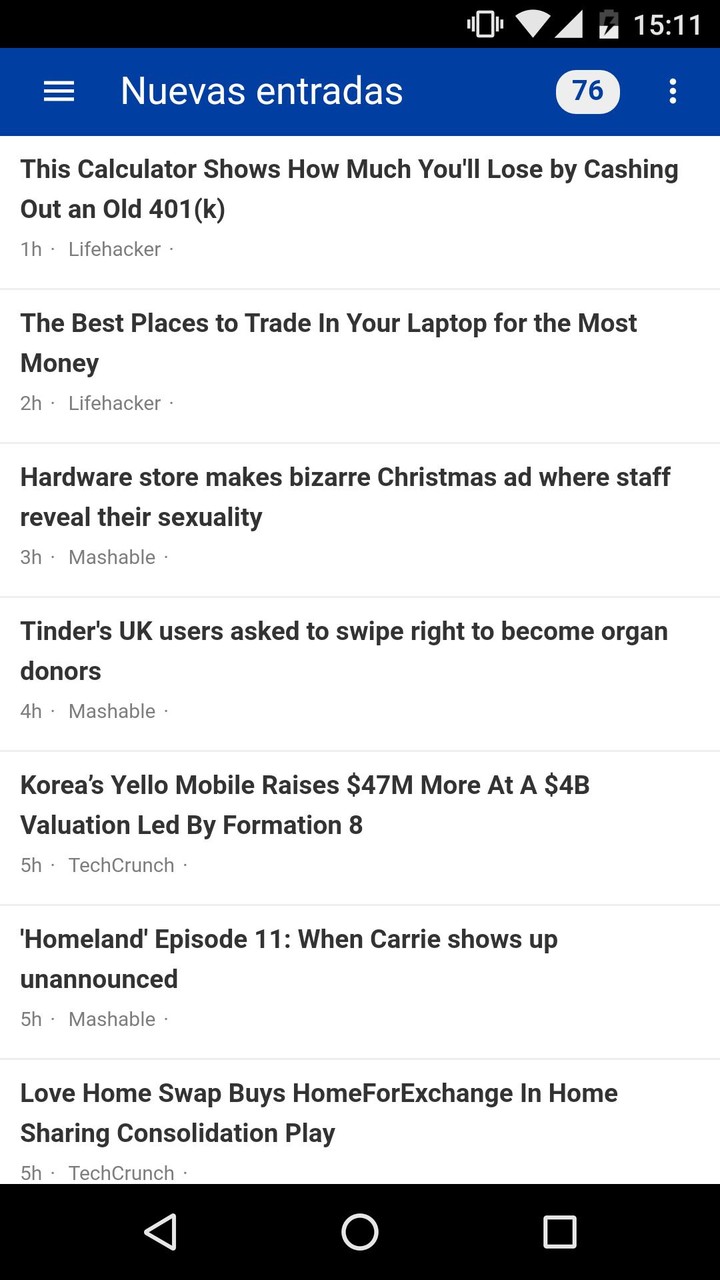Read the Homeland Episode 11 recap

coord(290,959)
